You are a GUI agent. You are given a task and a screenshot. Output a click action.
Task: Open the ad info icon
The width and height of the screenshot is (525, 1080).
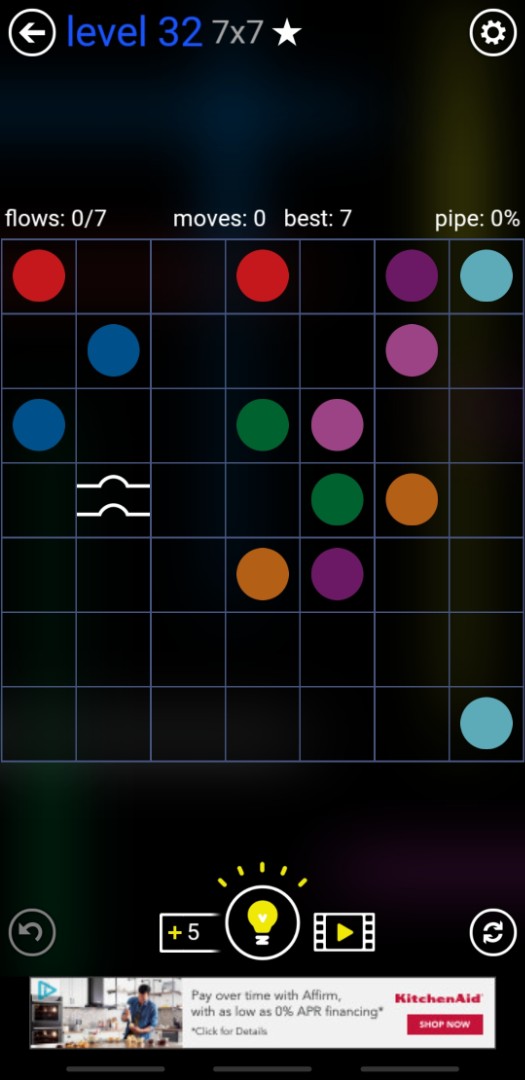pos(47,990)
